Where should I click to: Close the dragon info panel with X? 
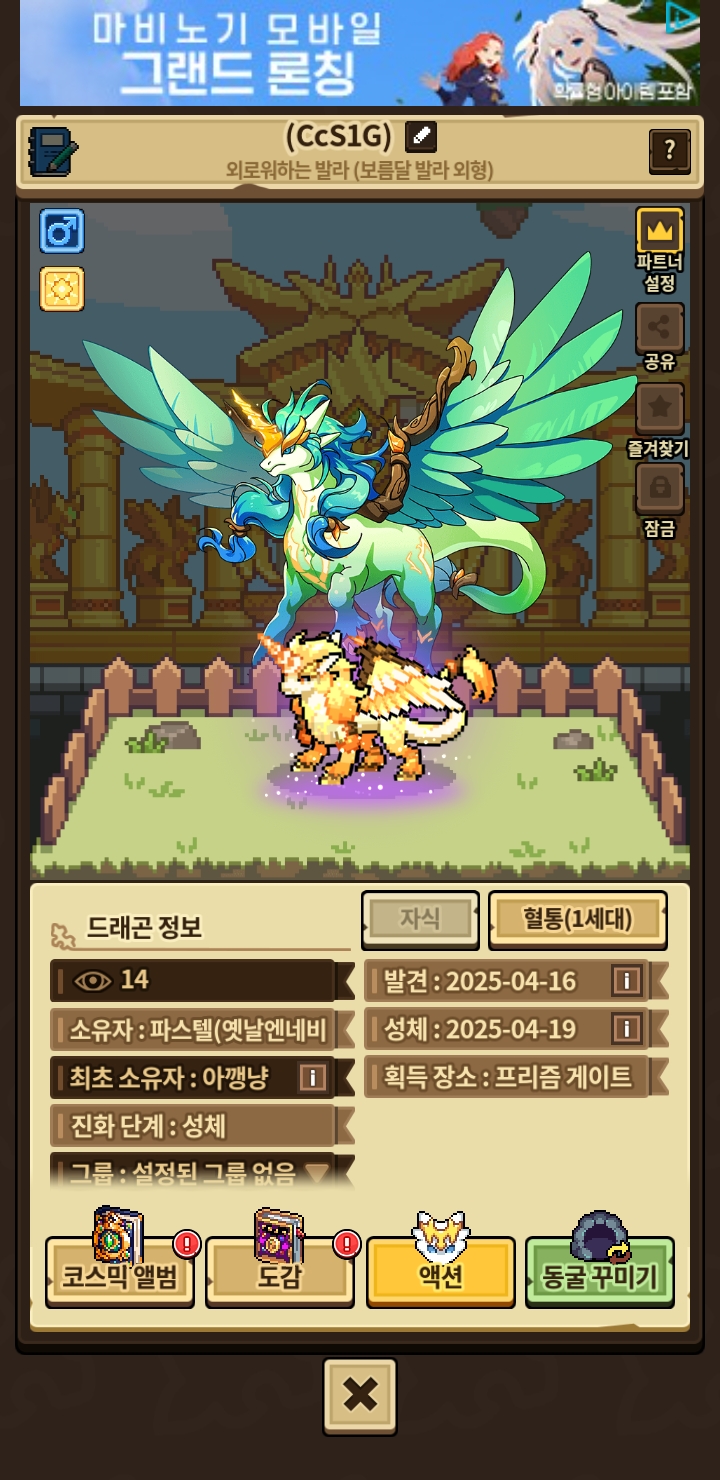360,1395
